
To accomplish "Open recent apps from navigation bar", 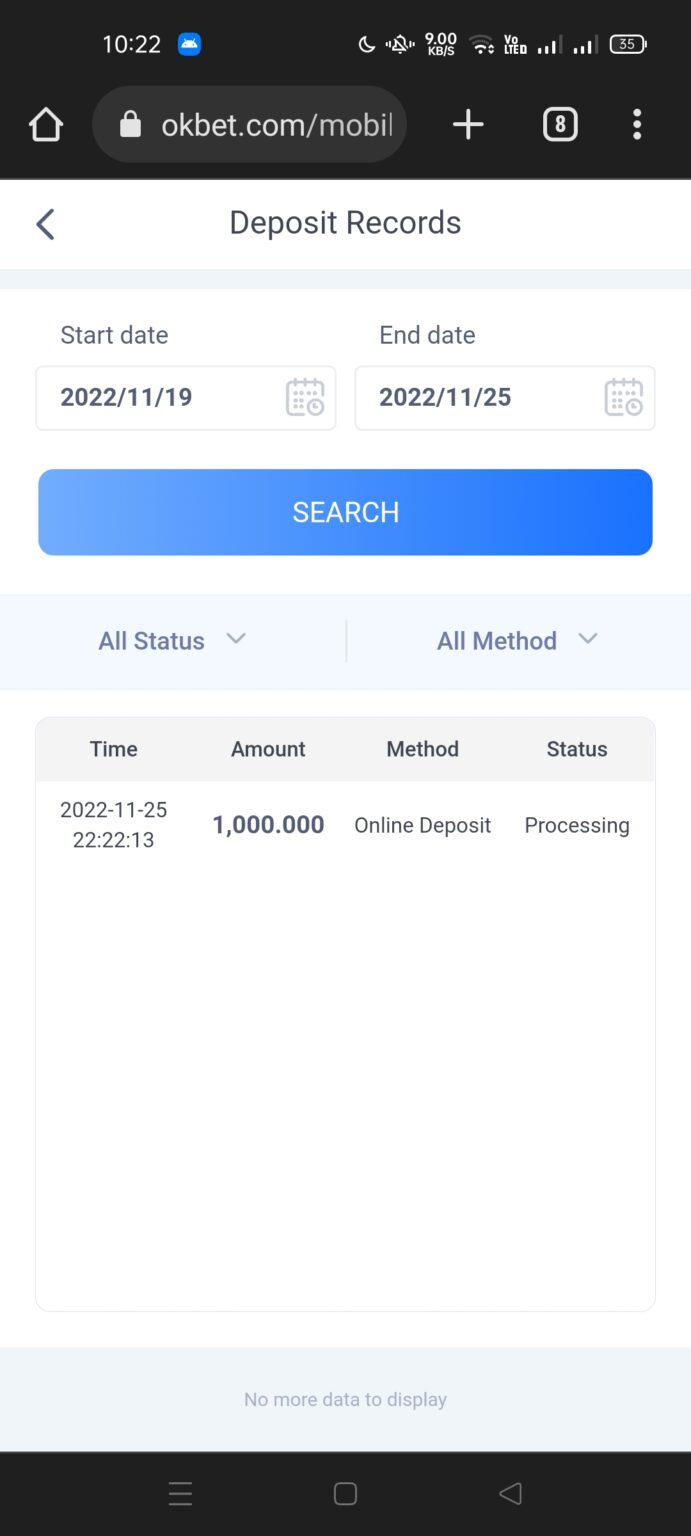I will point(180,1494).
